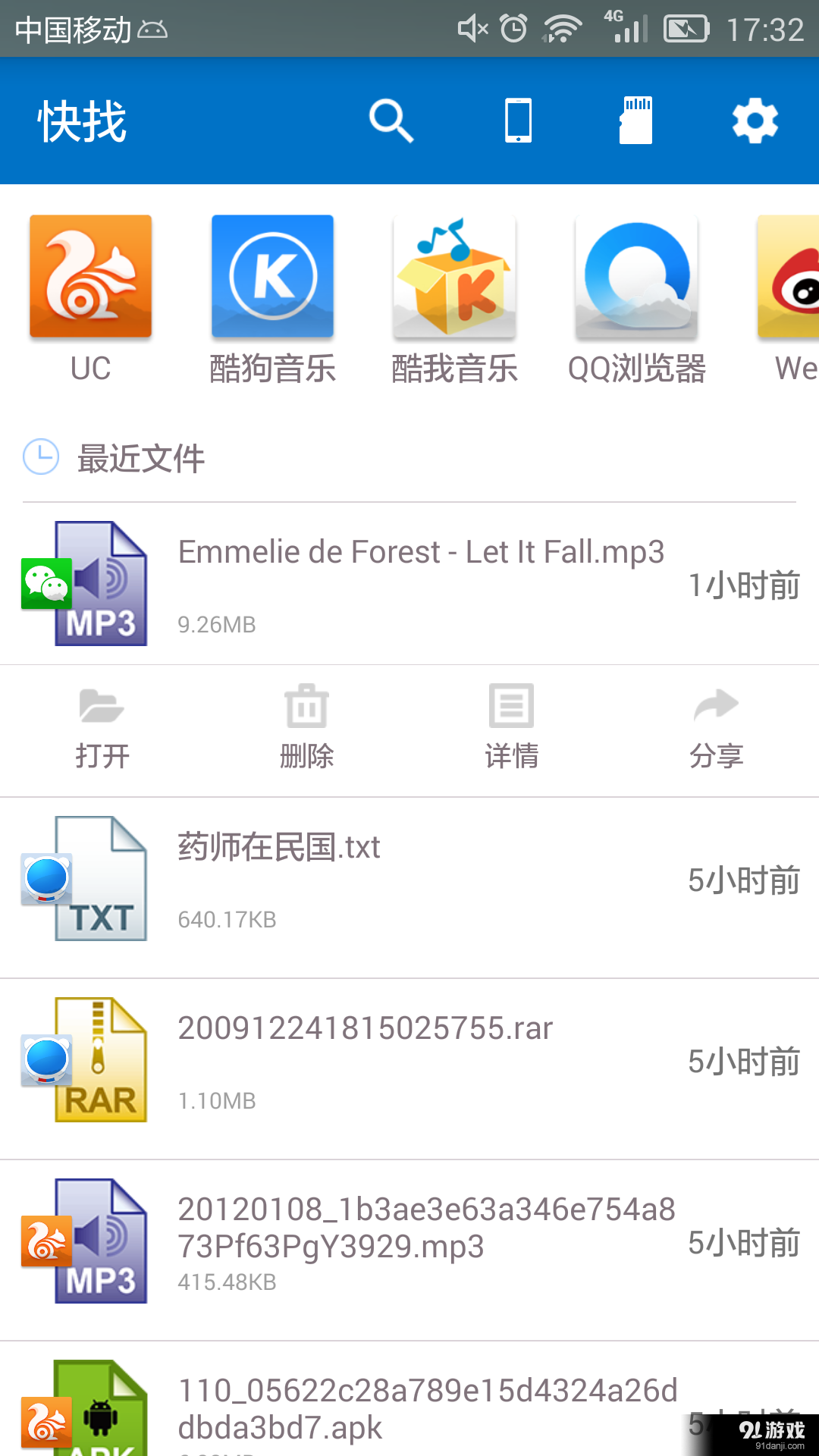Select the phone storage icon in the toolbar
Image resolution: width=819 pixels, height=1456 pixels.
click(x=517, y=120)
